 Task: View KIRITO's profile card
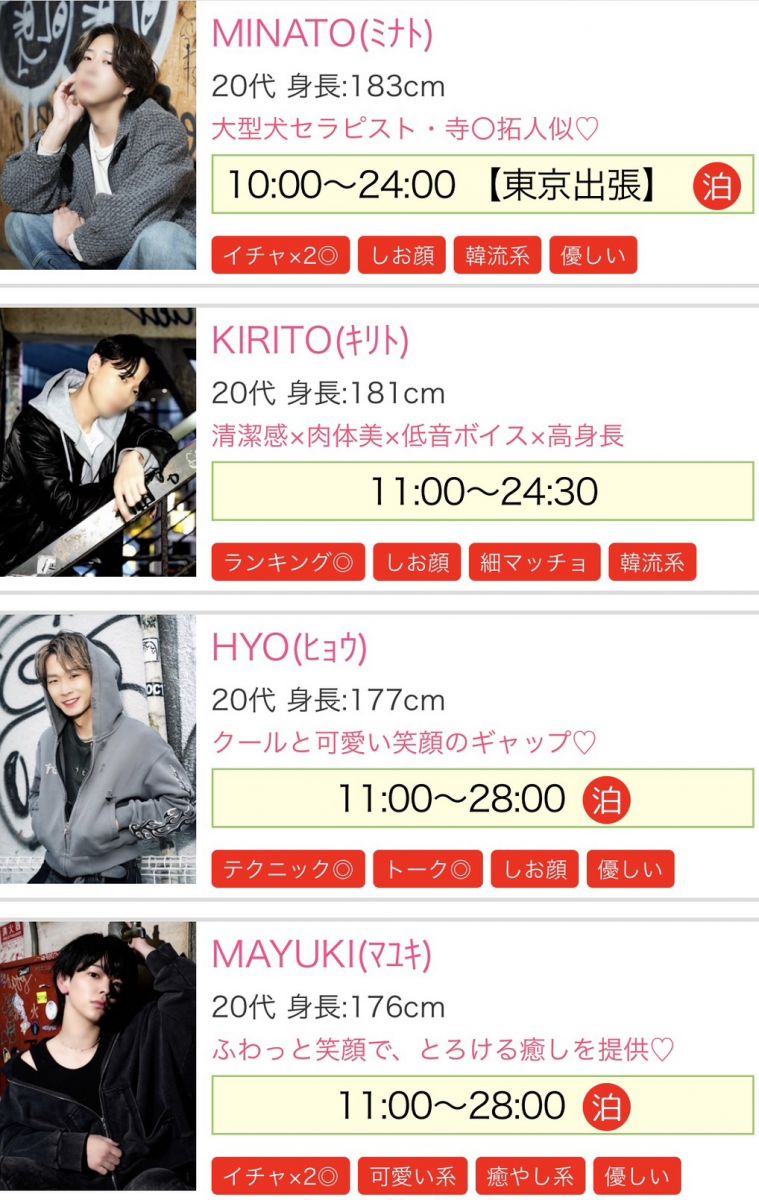[310, 342]
